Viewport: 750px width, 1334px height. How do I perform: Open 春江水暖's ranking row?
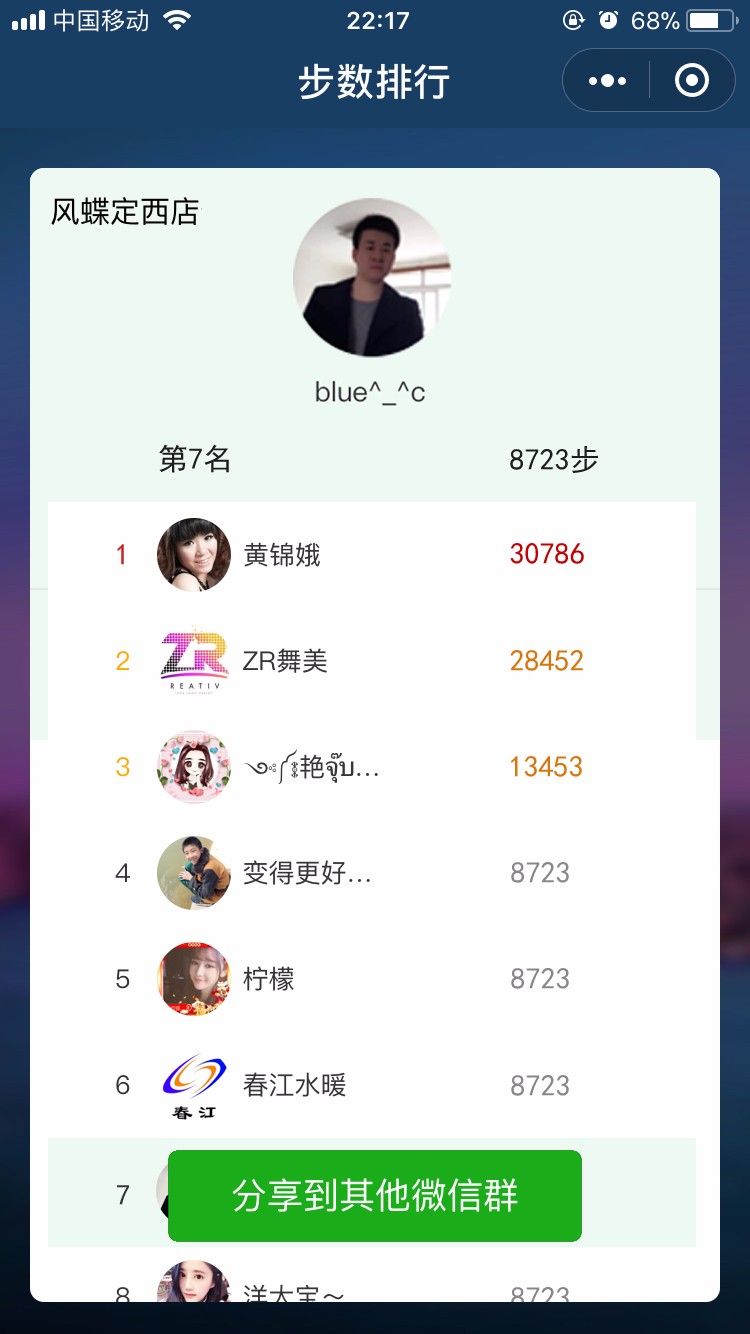372,1085
